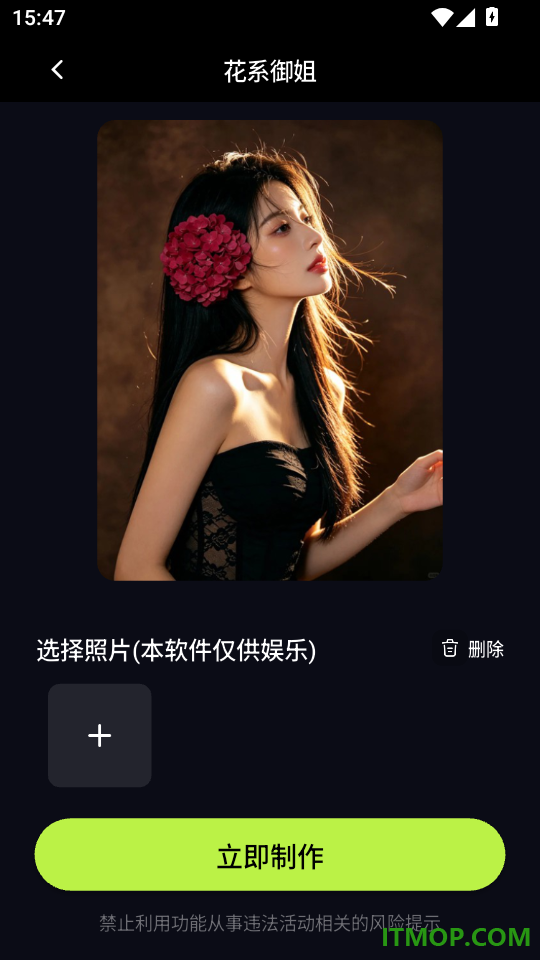Add a photo with the plus tile
The width and height of the screenshot is (540, 960).
point(100,735)
